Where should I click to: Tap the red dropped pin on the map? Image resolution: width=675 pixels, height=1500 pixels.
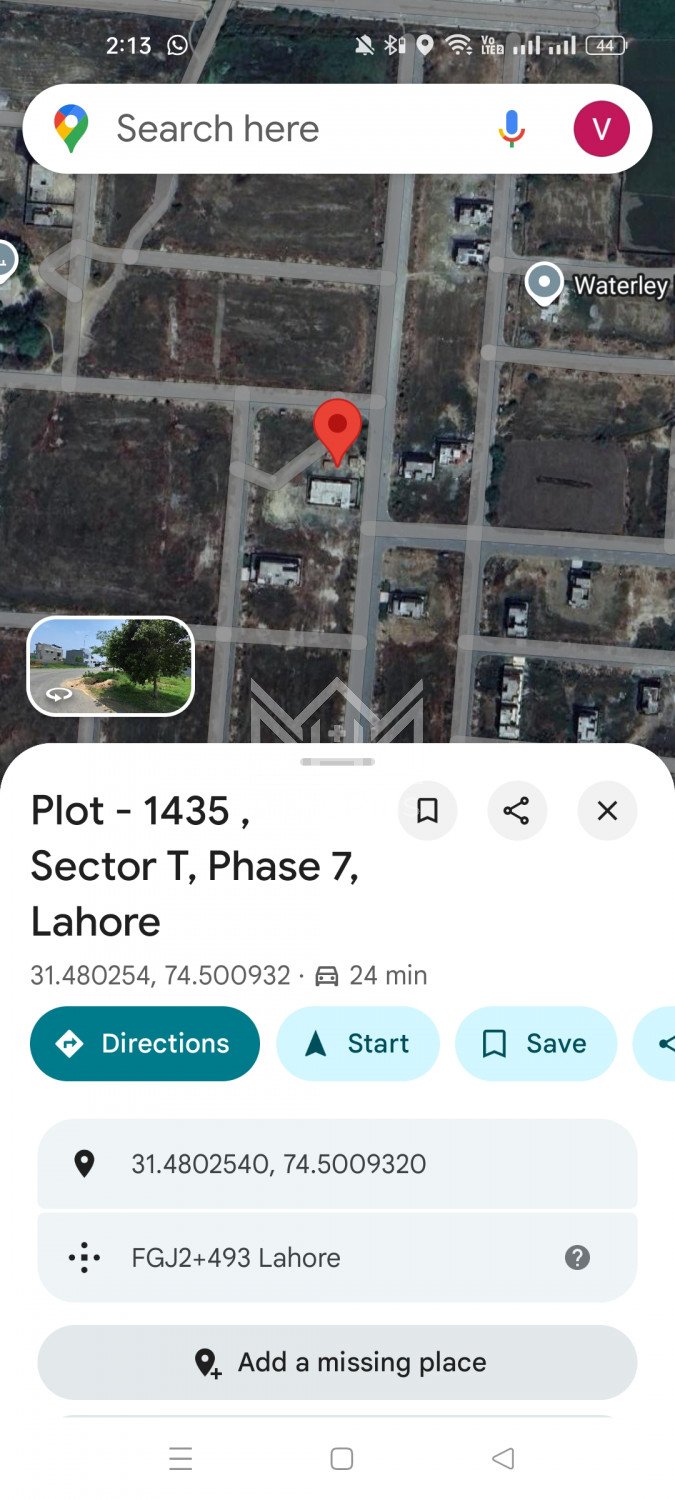338,428
